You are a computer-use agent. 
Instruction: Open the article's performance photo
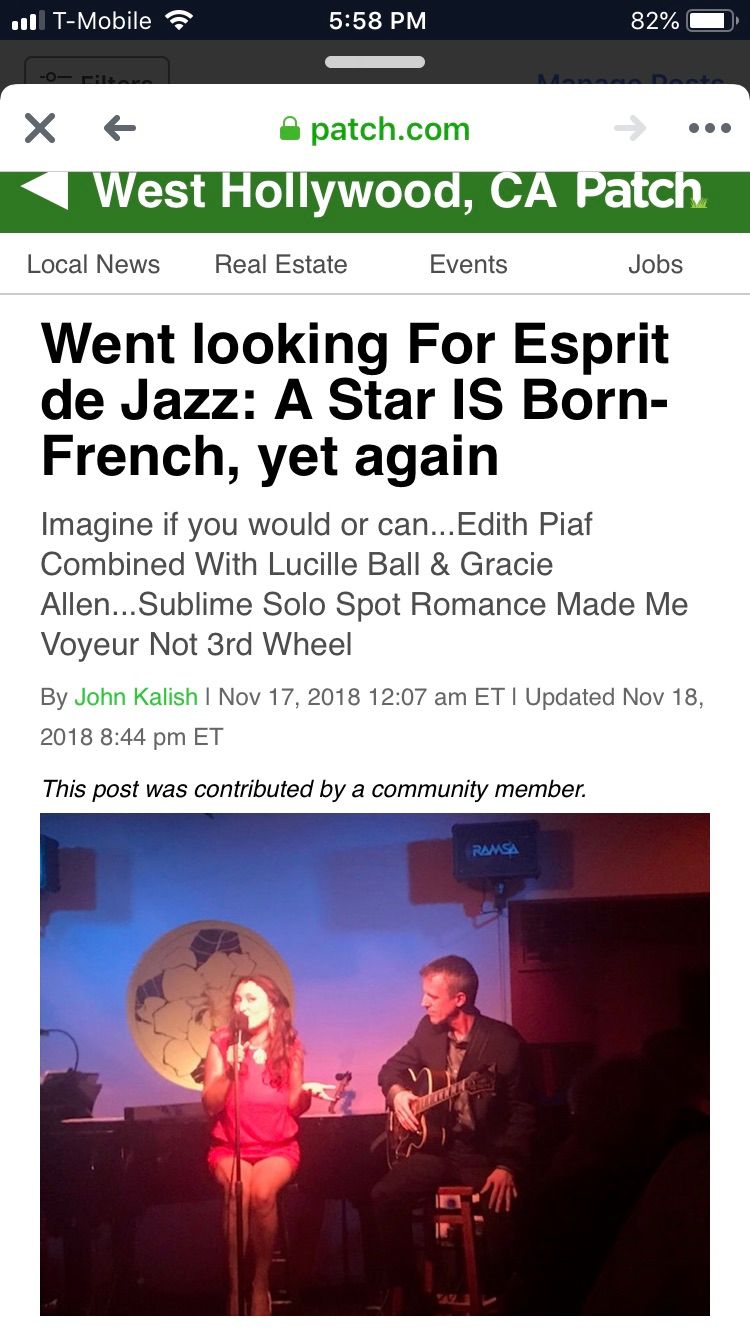coord(375,1064)
